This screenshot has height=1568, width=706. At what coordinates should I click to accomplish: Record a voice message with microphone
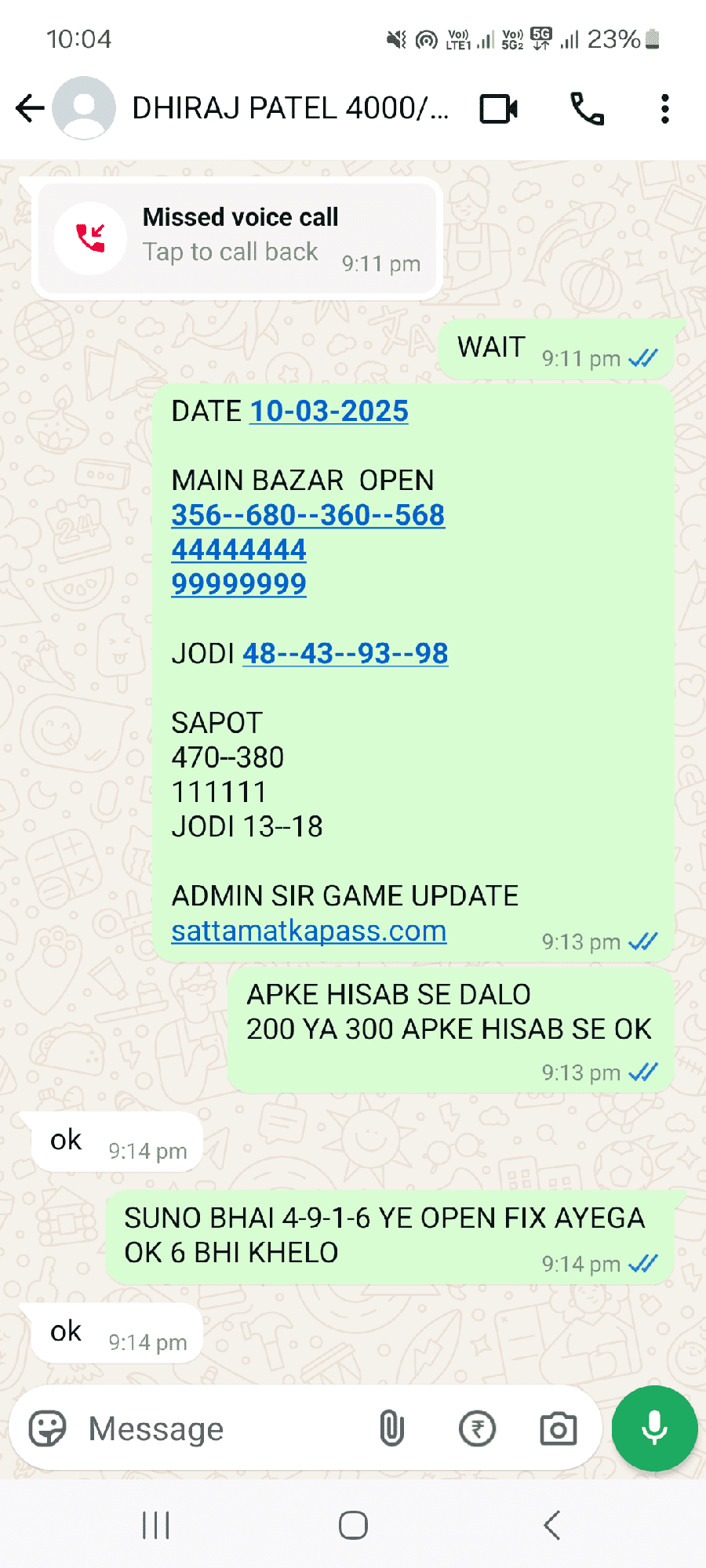coord(655,1428)
